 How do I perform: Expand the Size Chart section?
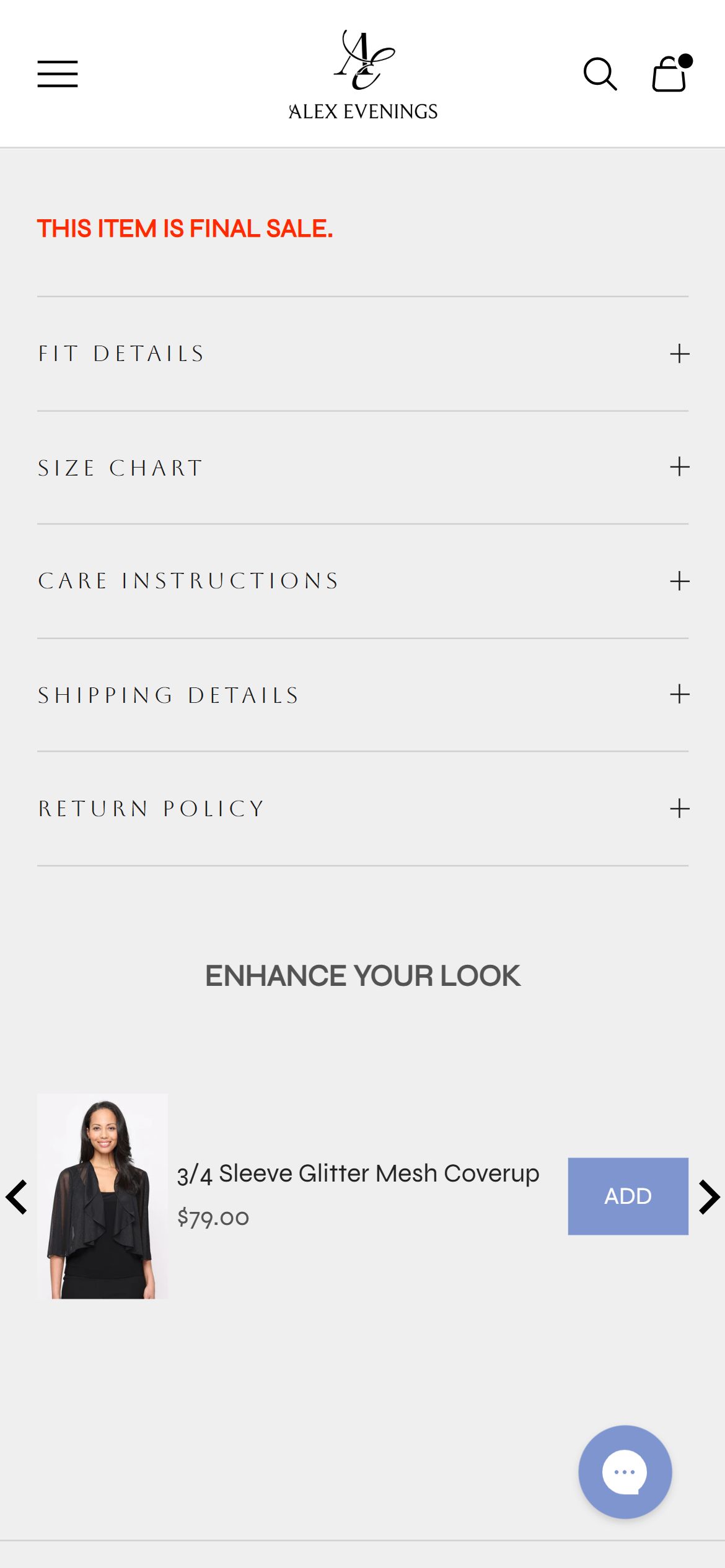point(362,468)
